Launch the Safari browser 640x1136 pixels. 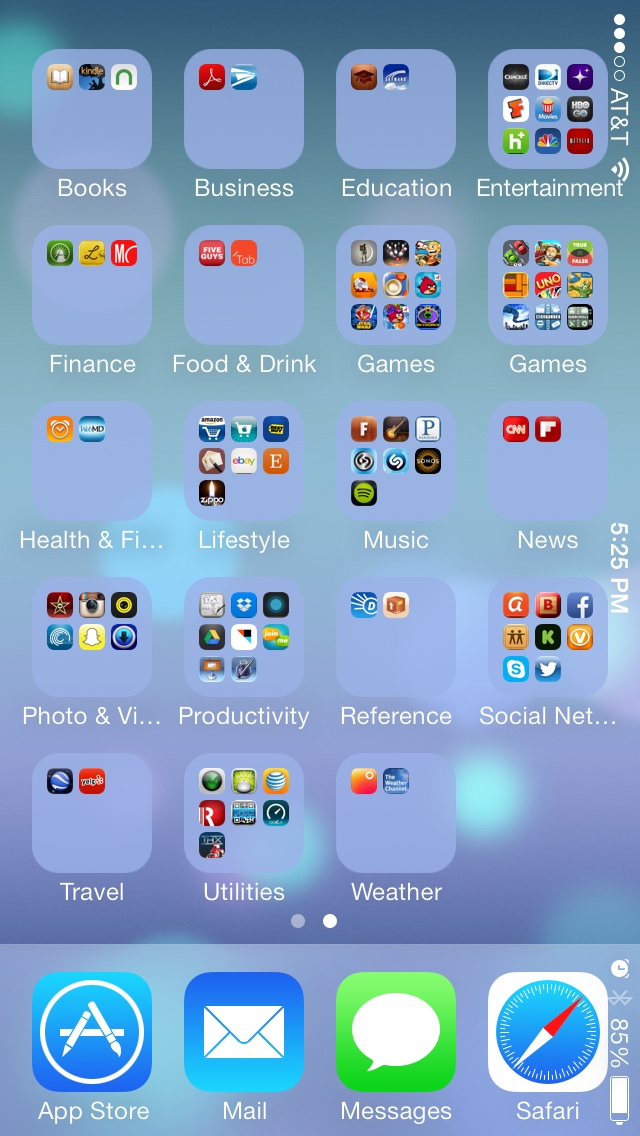pyautogui.click(x=548, y=1032)
